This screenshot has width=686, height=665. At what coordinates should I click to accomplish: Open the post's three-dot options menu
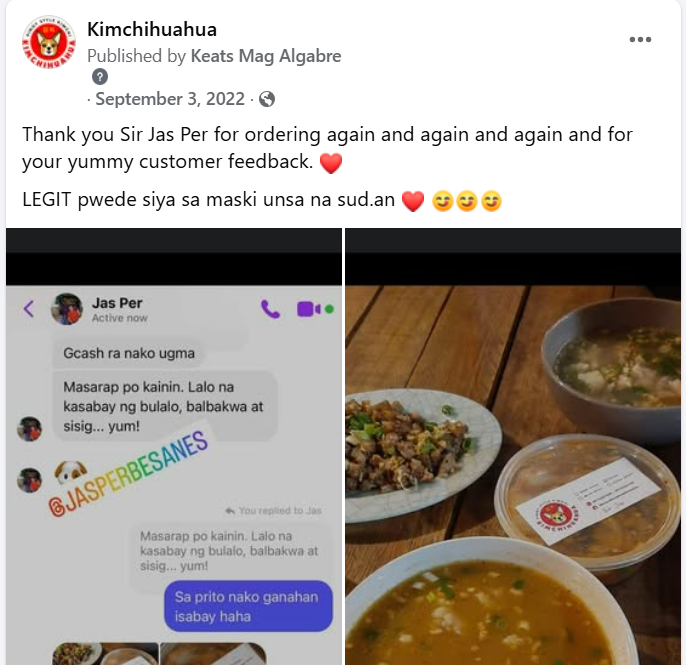[x=640, y=40]
